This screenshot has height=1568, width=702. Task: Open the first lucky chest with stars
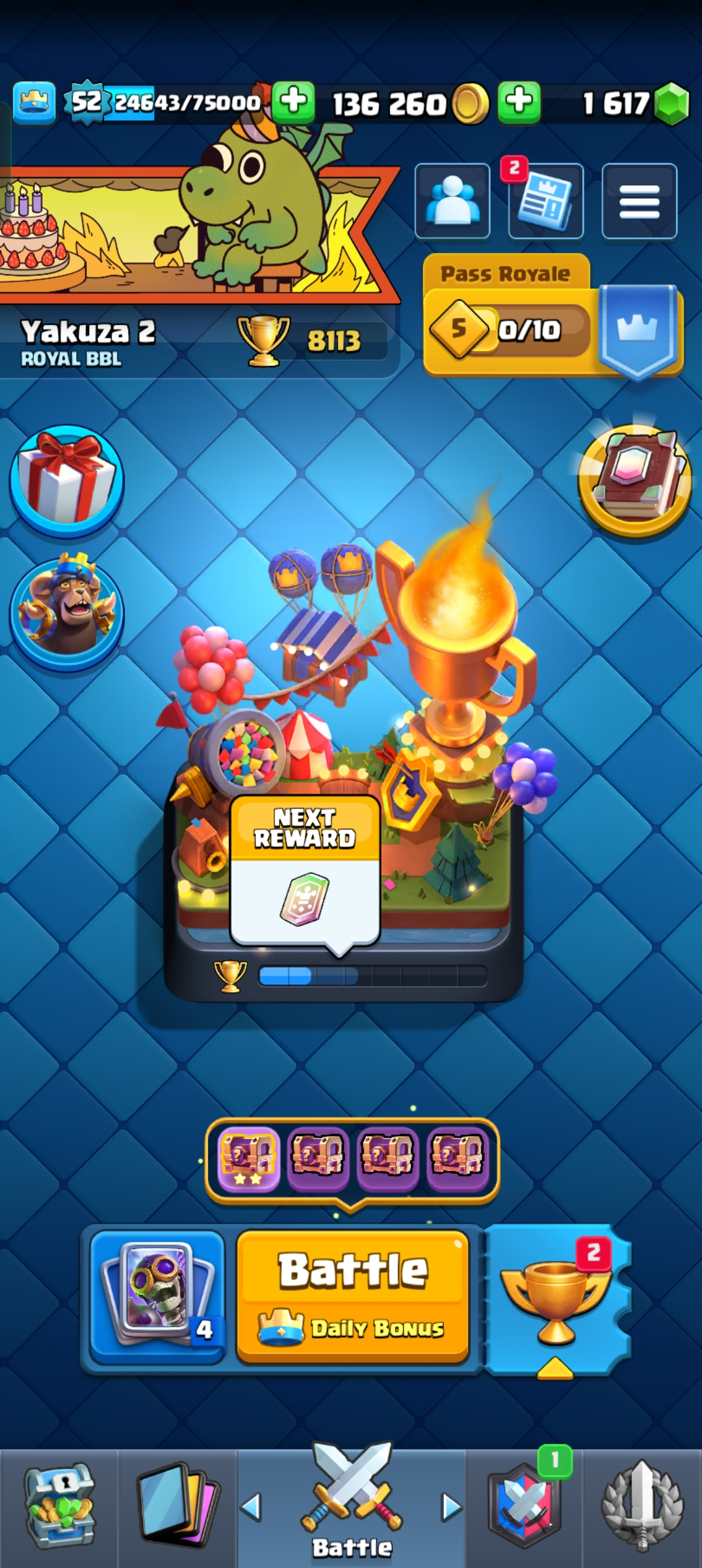pos(248,1158)
